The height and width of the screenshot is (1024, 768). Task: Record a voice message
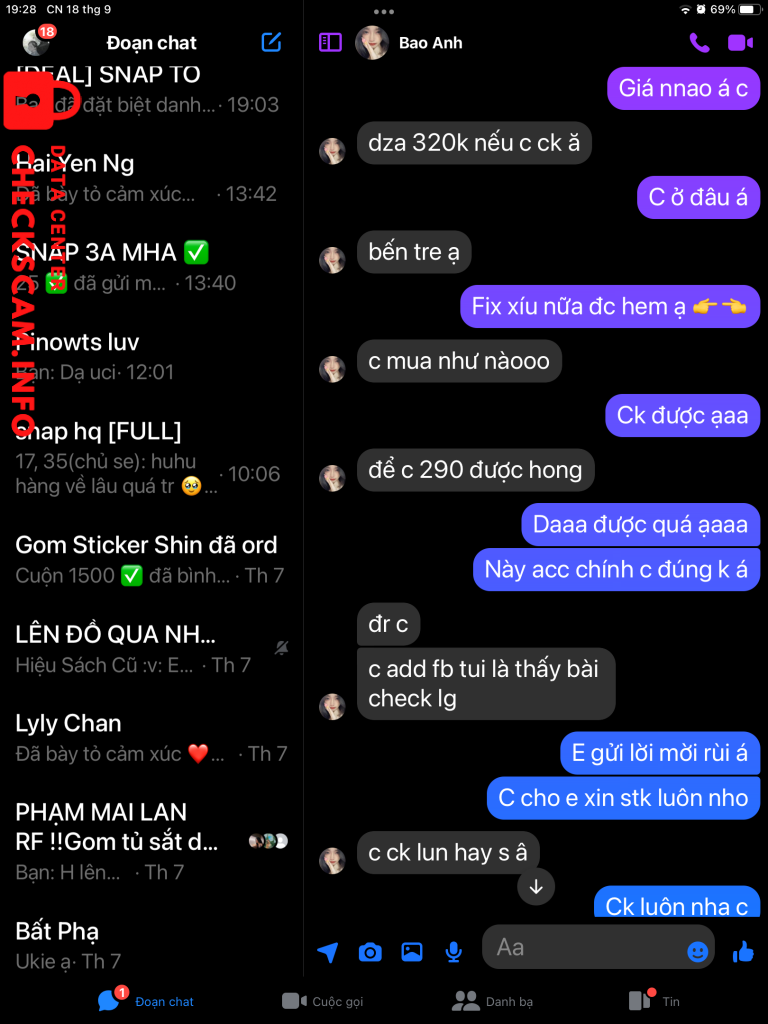(x=453, y=952)
